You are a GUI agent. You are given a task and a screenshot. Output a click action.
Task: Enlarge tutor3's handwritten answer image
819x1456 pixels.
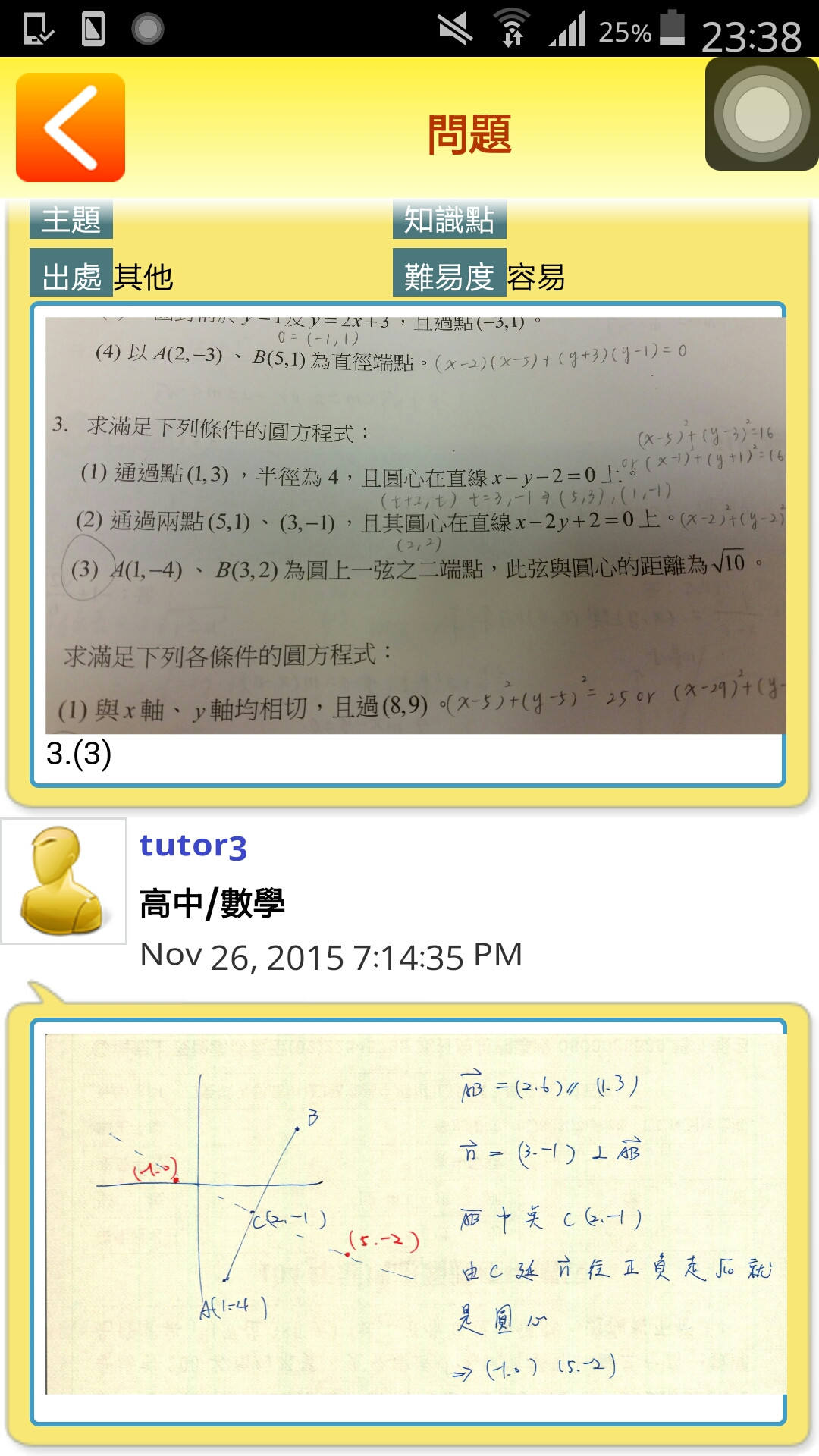click(416, 1213)
